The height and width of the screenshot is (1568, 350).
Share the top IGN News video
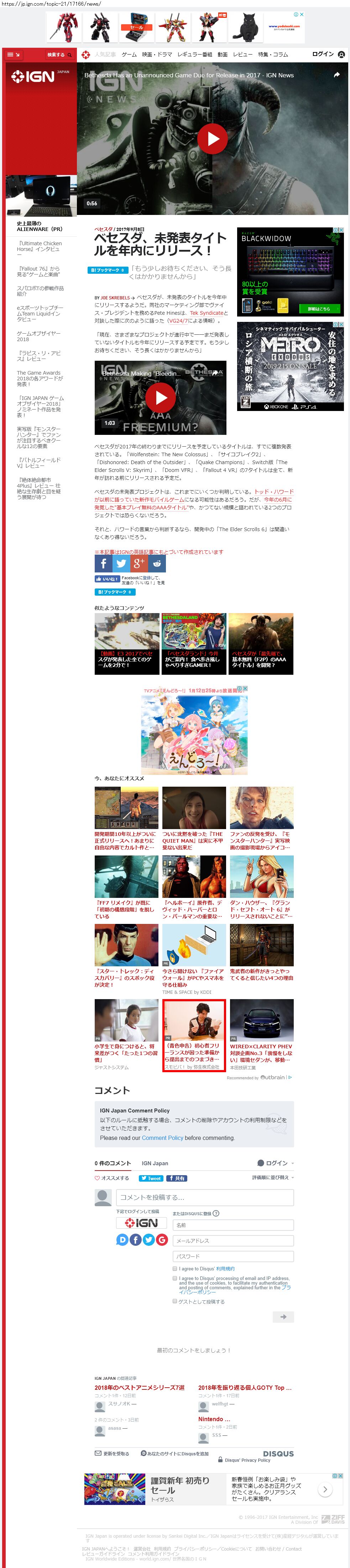coord(336,75)
